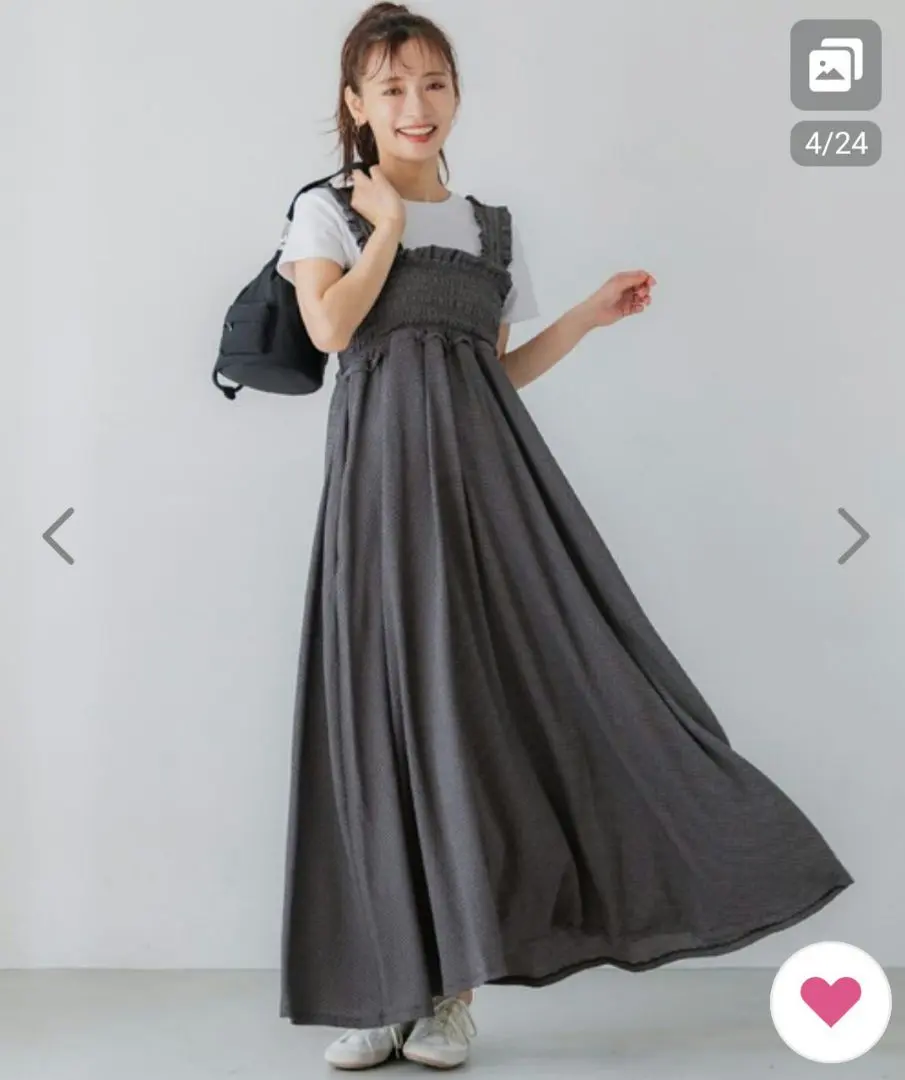Go to the previous product photo
905x1080 pixels.
pos(58,536)
